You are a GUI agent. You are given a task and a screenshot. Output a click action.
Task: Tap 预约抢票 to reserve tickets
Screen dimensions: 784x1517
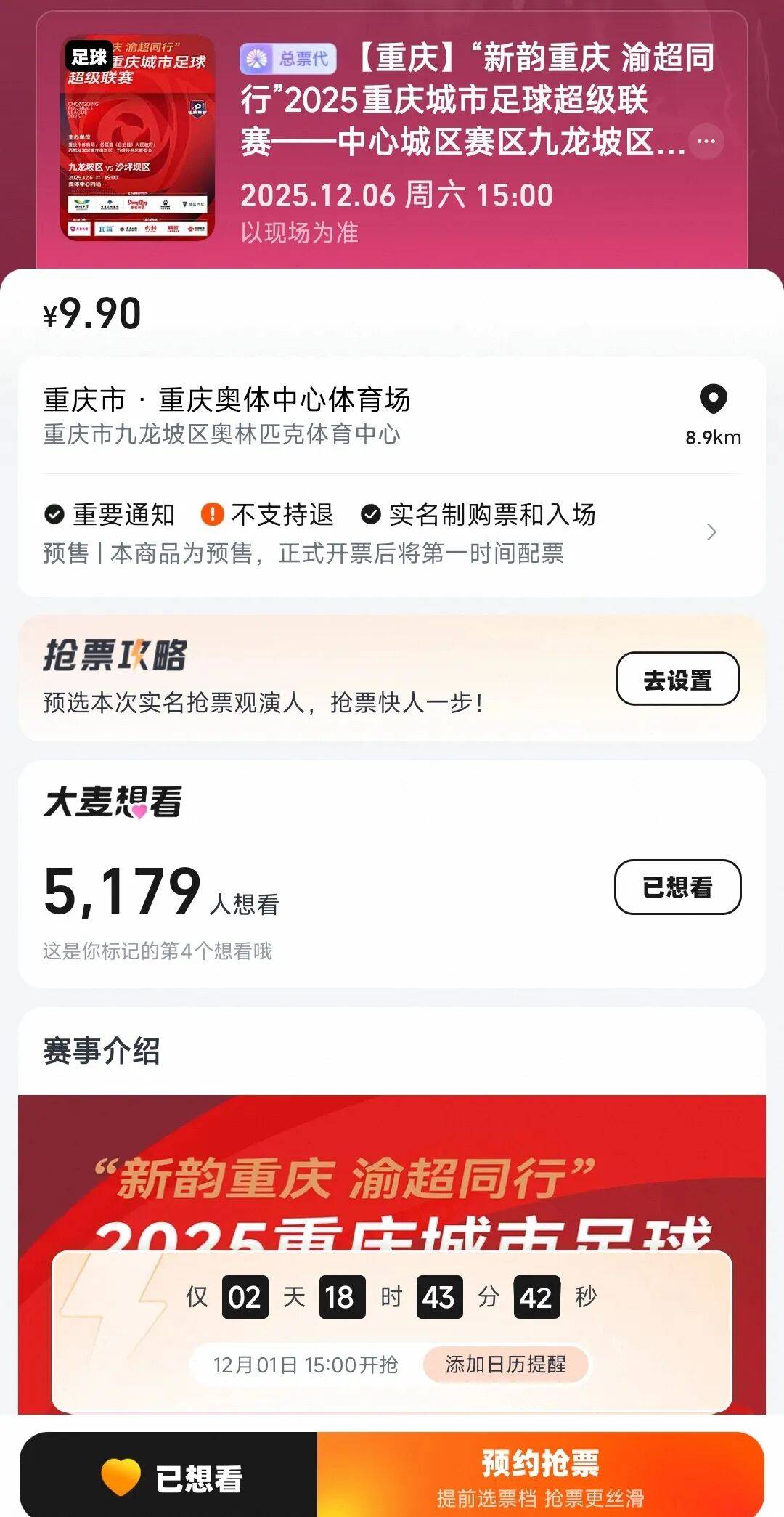541,1475
